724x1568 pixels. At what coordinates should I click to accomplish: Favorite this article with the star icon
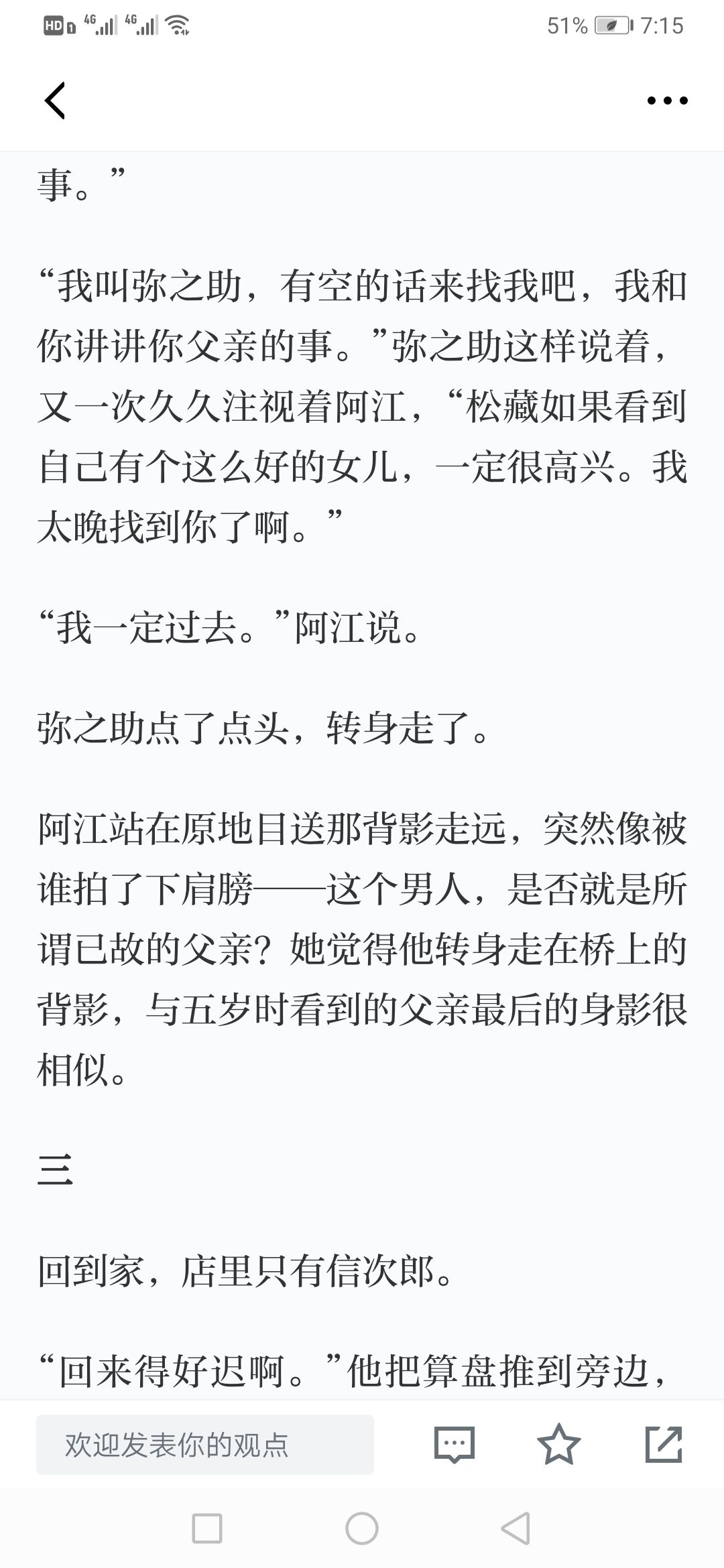(x=558, y=1444)
